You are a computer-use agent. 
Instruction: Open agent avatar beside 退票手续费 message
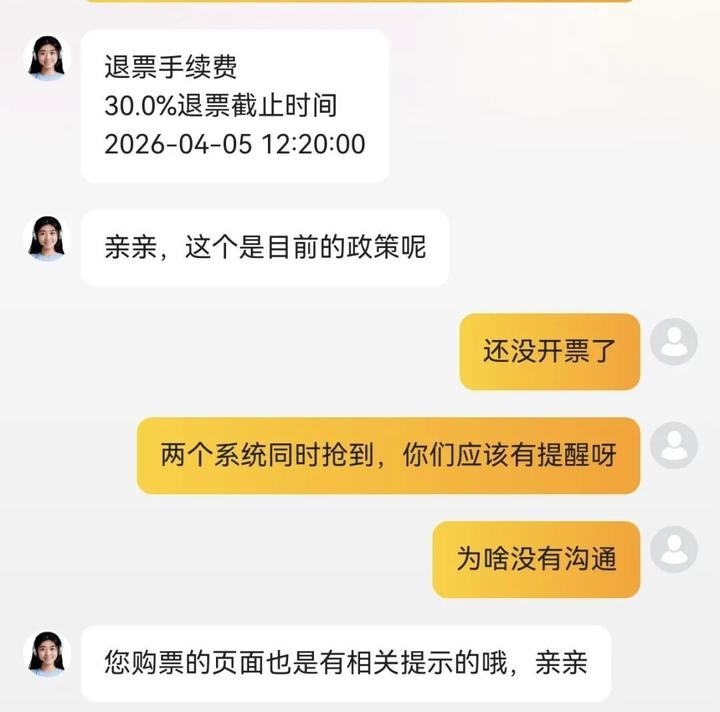click(47, 58)
